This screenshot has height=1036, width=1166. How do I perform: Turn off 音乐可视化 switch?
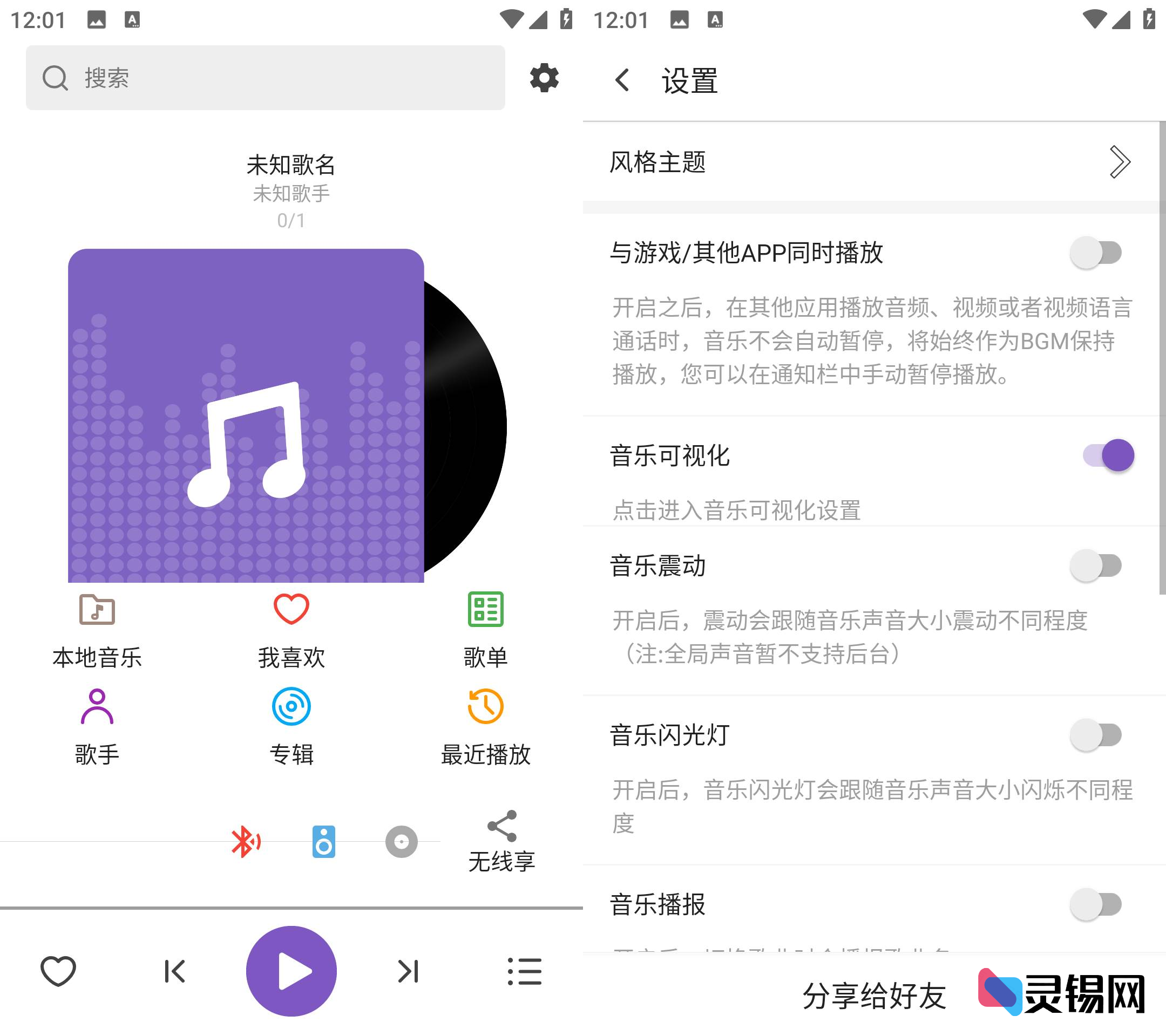1108,455
